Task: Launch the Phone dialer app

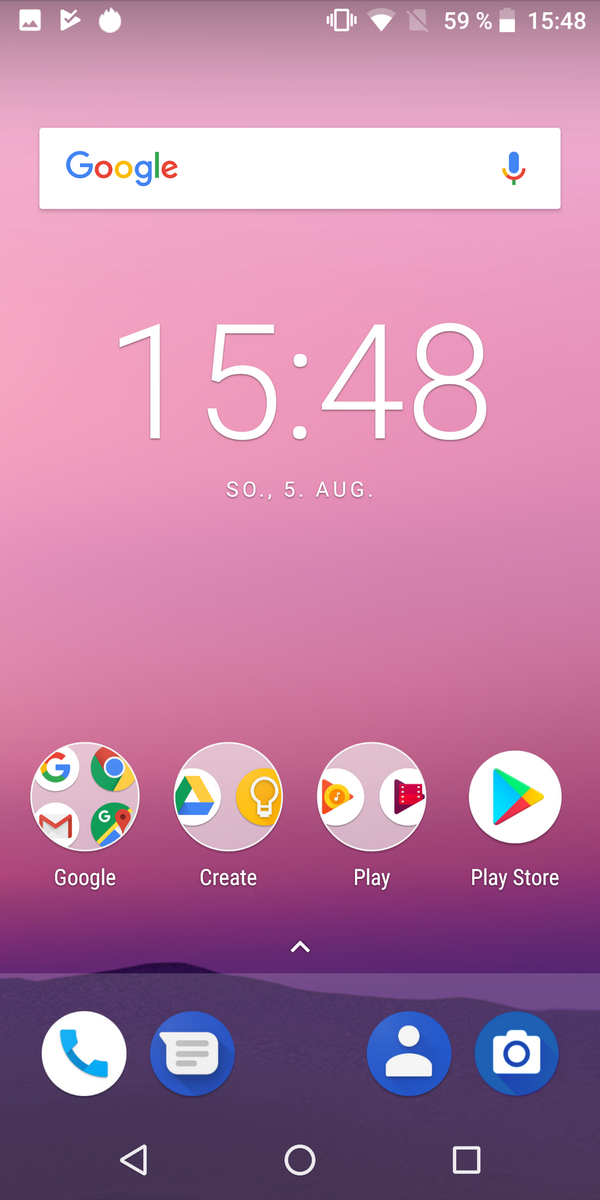Action: pyautogui.click(x=84, y=1053)
